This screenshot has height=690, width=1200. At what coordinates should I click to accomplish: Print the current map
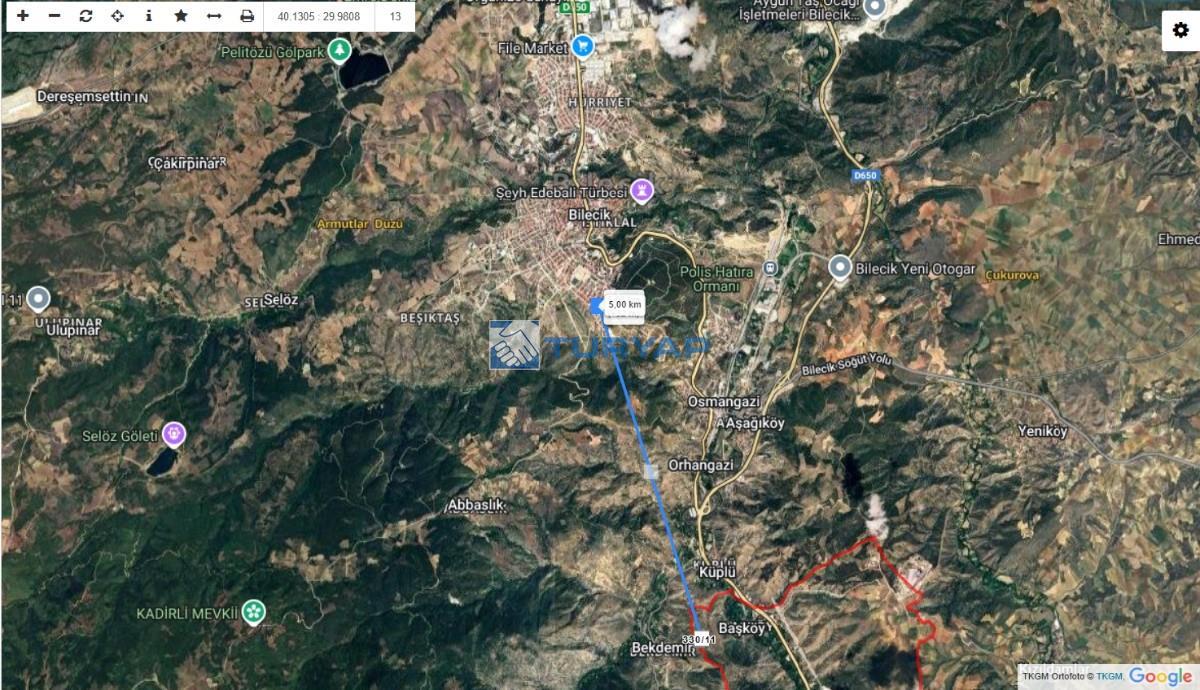[x=246, y=16]
